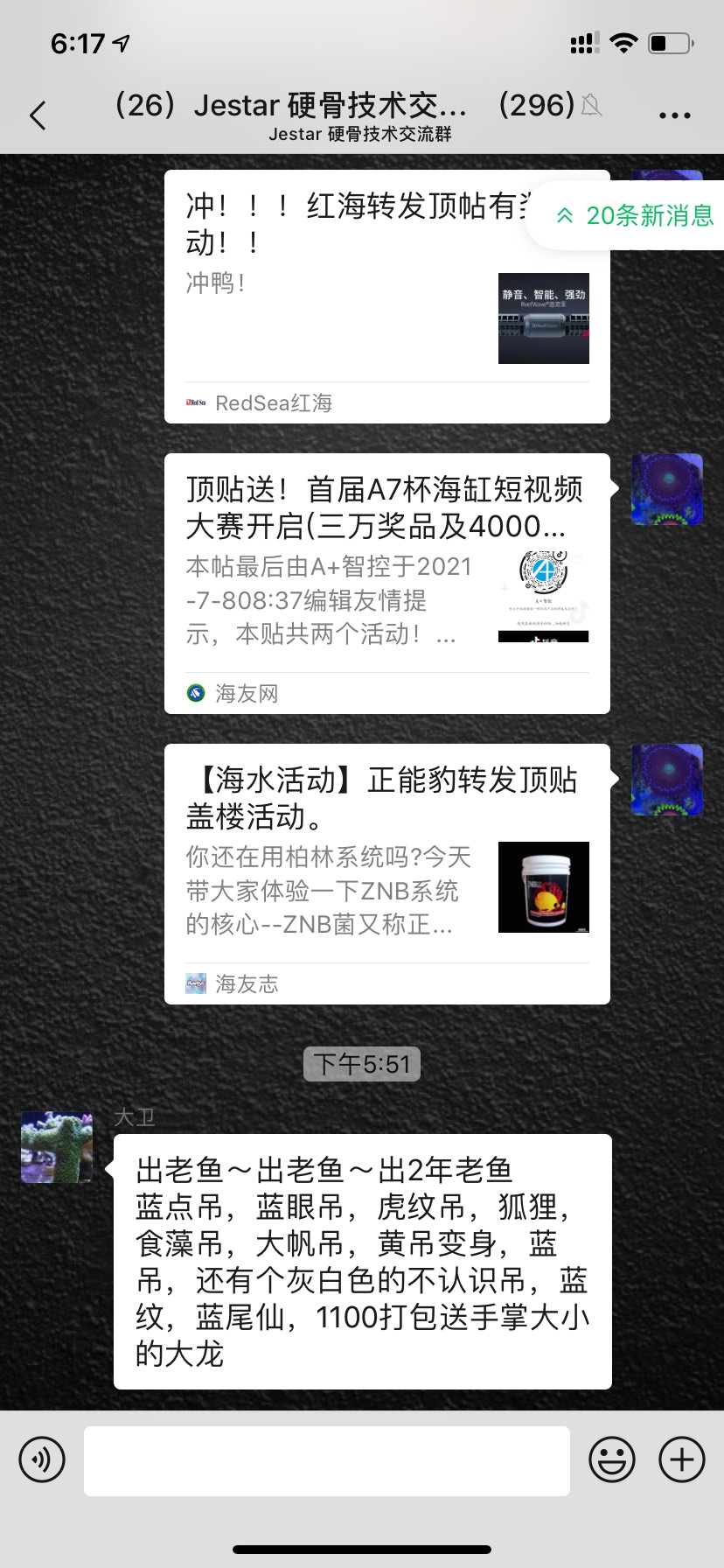Open the 海友网 A7杯 contest link card
Image resolution: width=724 pixels, height=1568 pixels.
[386, 583]
